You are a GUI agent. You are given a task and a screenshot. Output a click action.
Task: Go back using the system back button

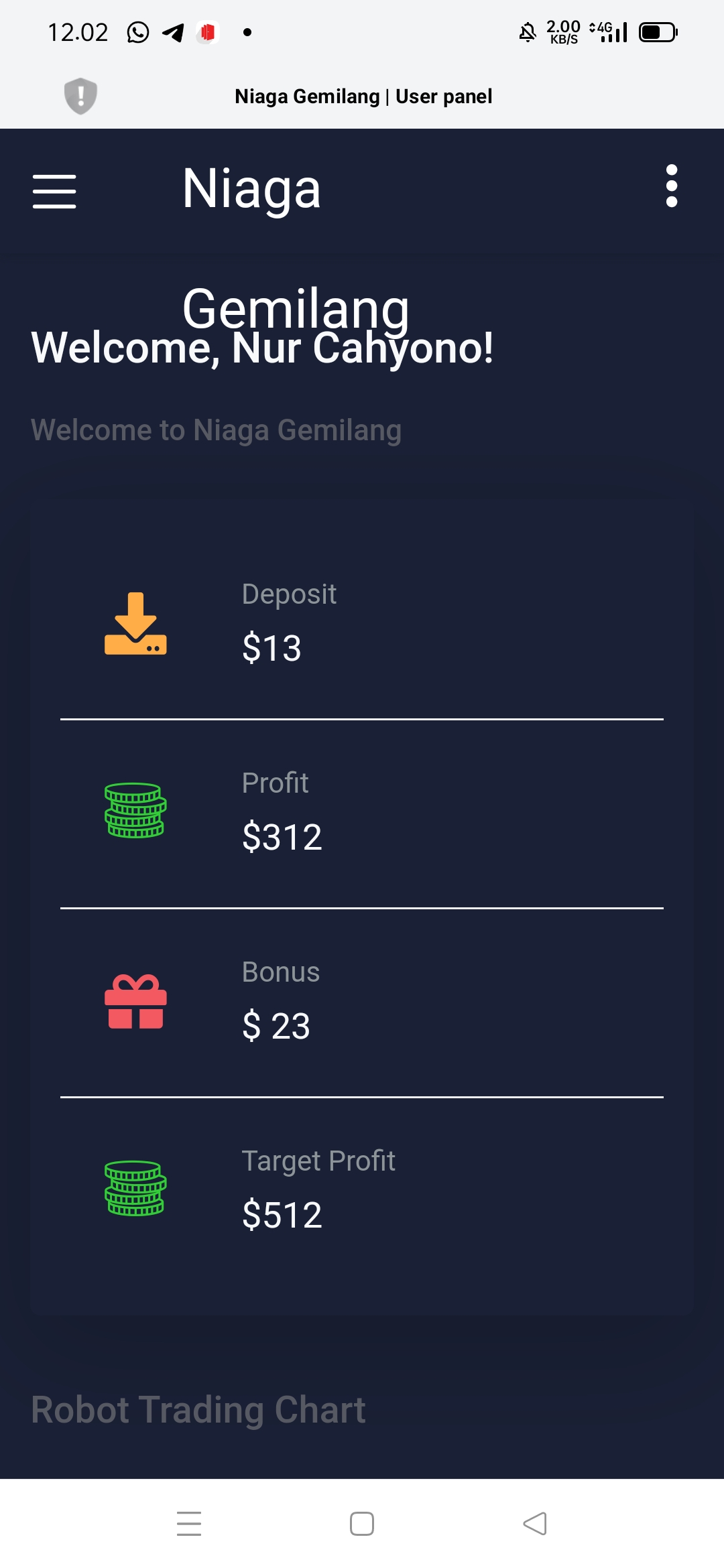(535, 1524)
